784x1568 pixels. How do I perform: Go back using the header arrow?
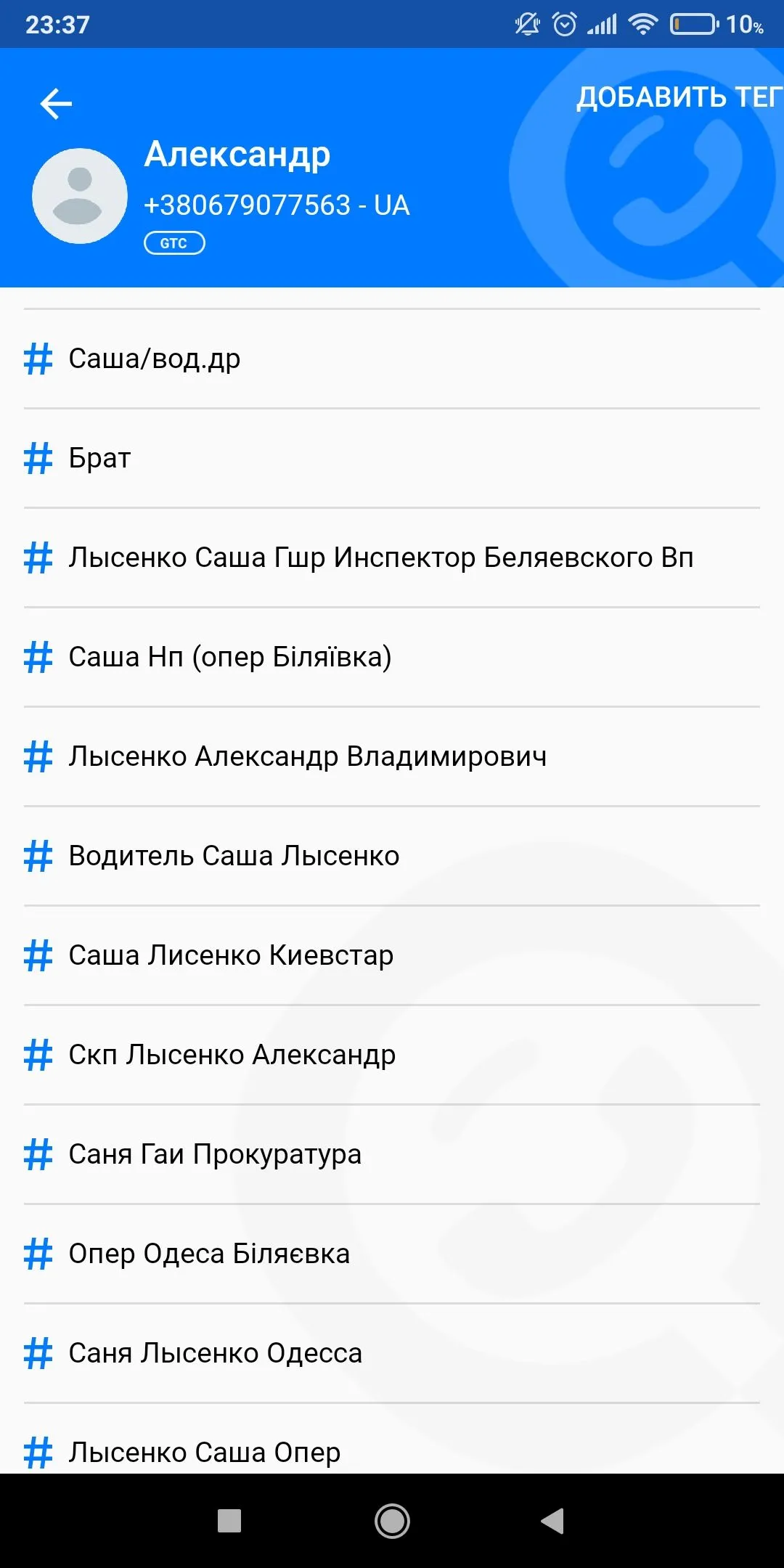pyautogui.click(x=56, y=104)
